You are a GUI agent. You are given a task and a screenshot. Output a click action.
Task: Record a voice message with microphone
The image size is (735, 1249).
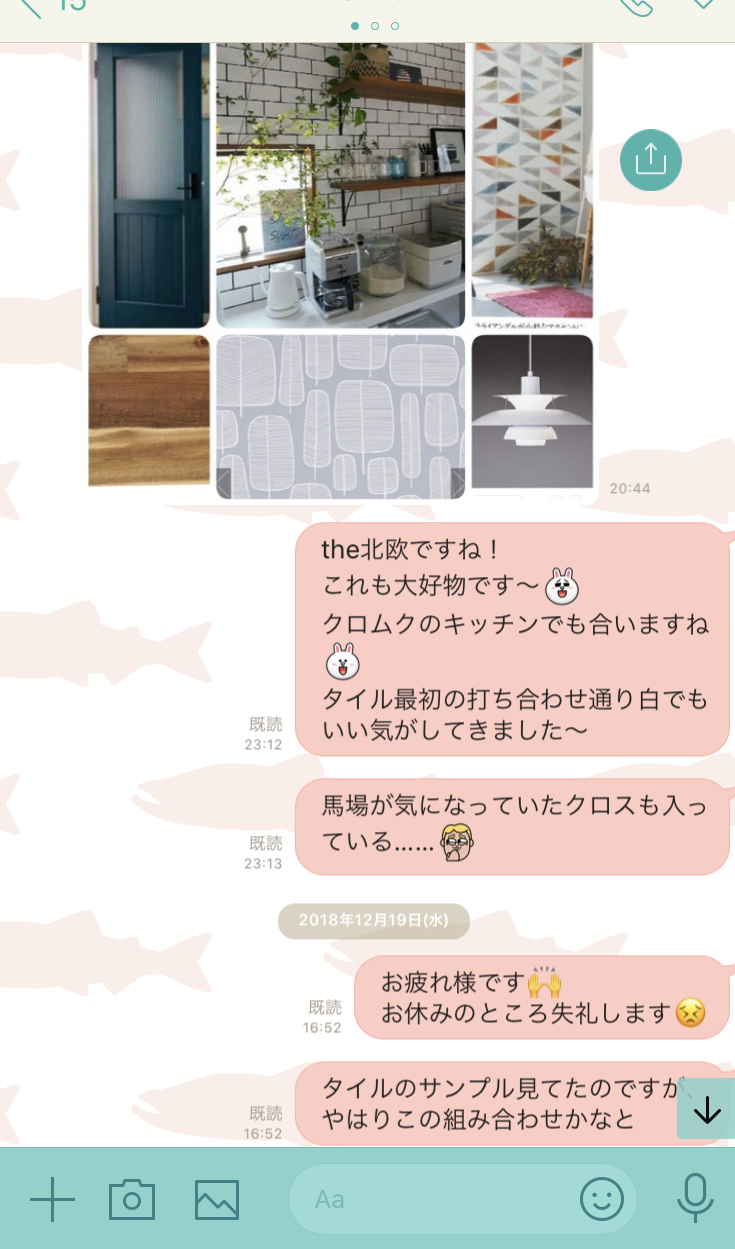point(695,1198)
